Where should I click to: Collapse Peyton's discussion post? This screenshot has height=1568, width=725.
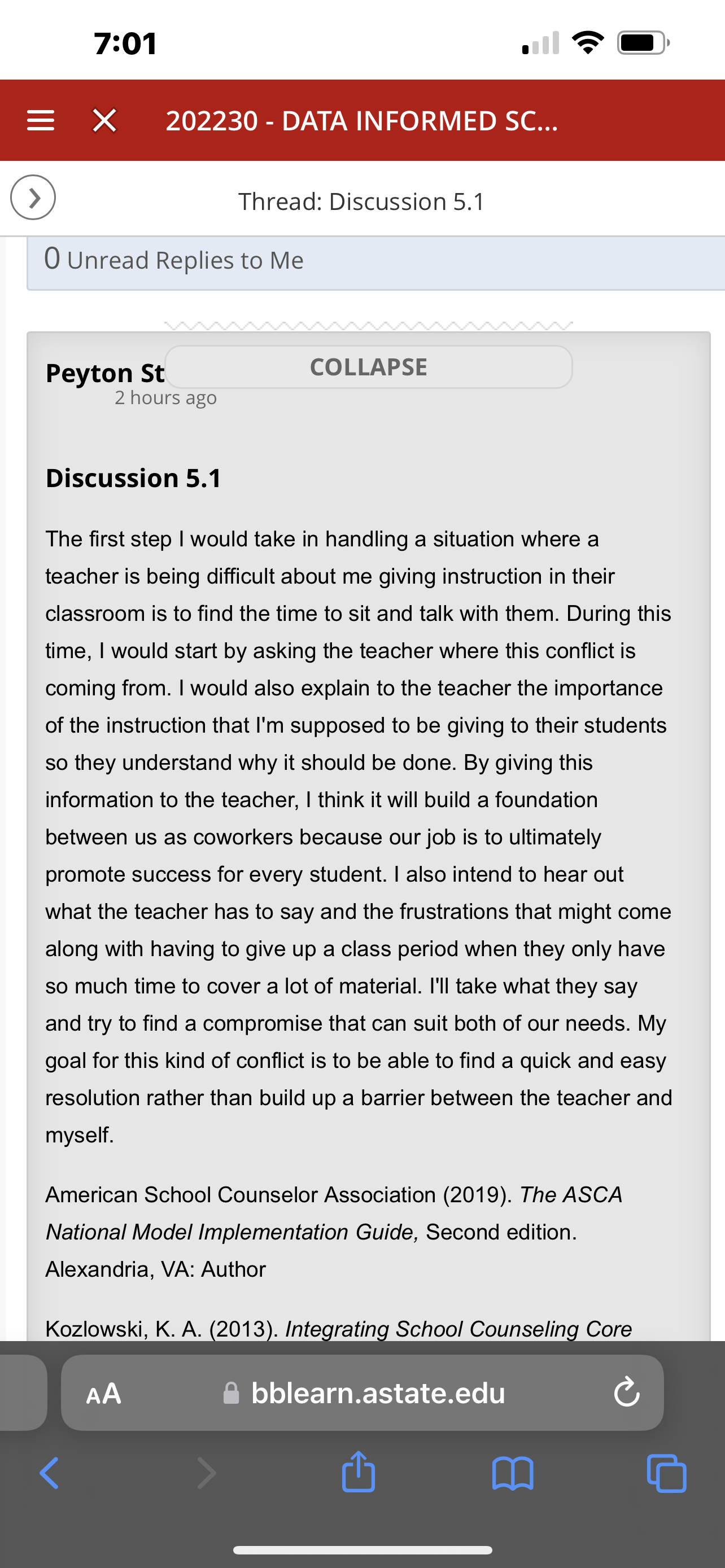point(368,367)
